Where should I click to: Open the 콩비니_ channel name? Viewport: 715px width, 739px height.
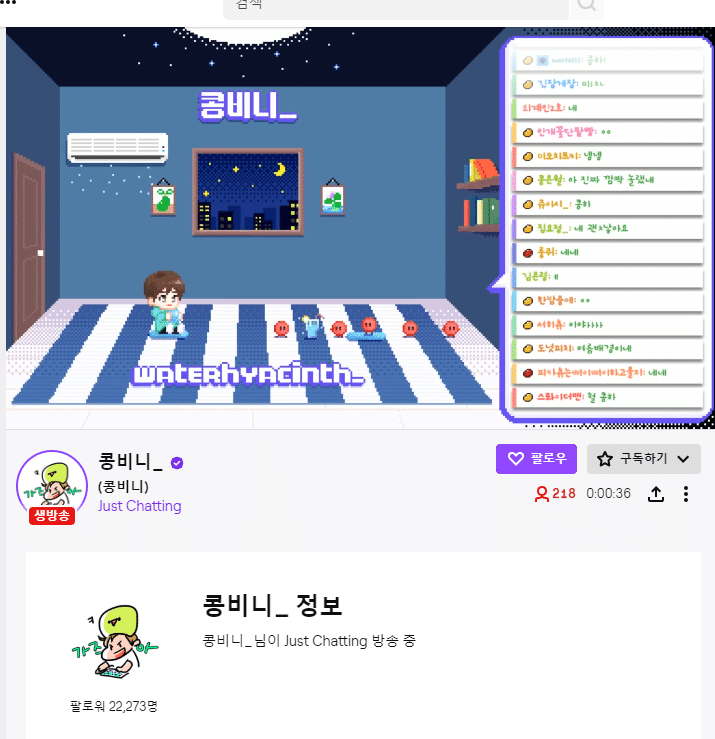click(x=130, y=462)
